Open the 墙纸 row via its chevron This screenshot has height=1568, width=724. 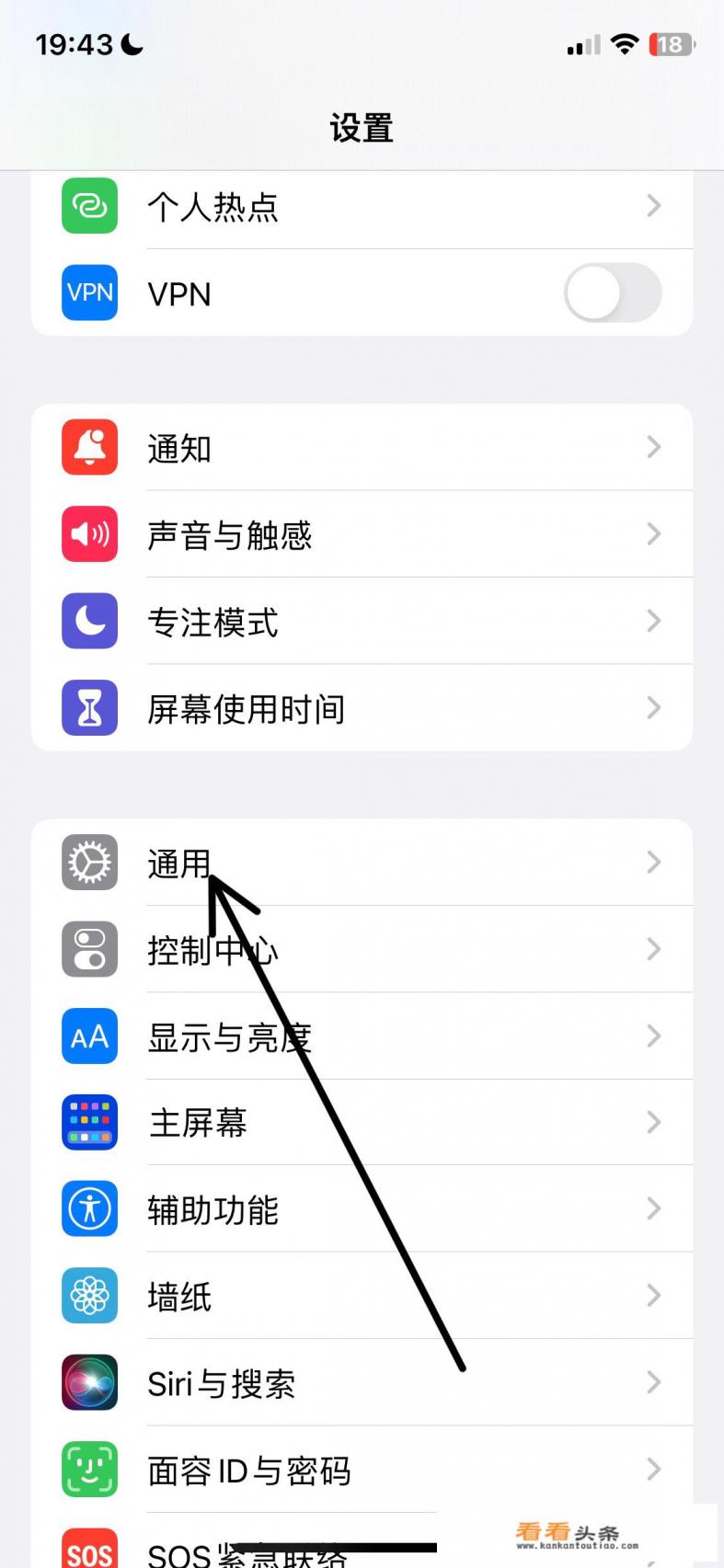coord(654,1296)
